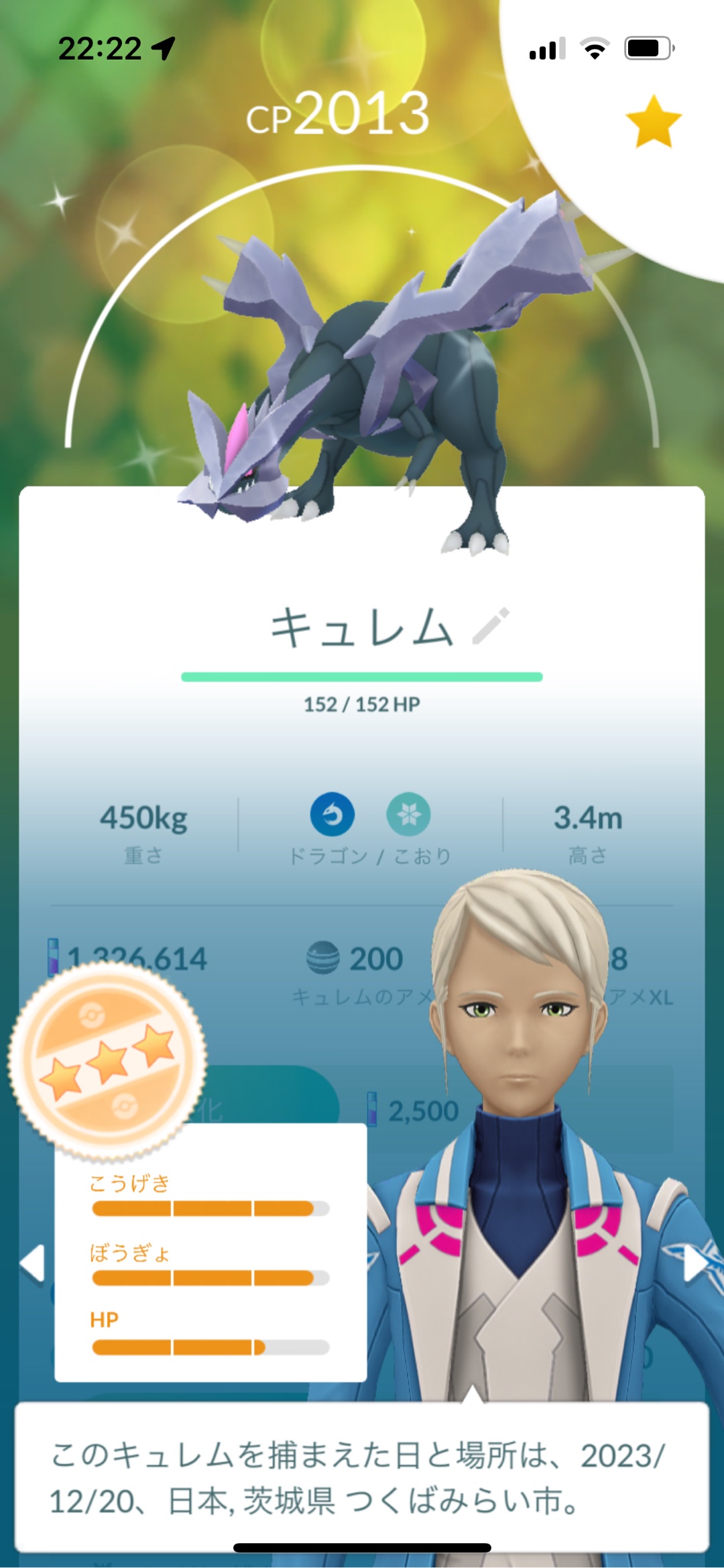Tap the pencil icon to rename キュレム
Screen dimensions: 724x1568
[491, 626]
